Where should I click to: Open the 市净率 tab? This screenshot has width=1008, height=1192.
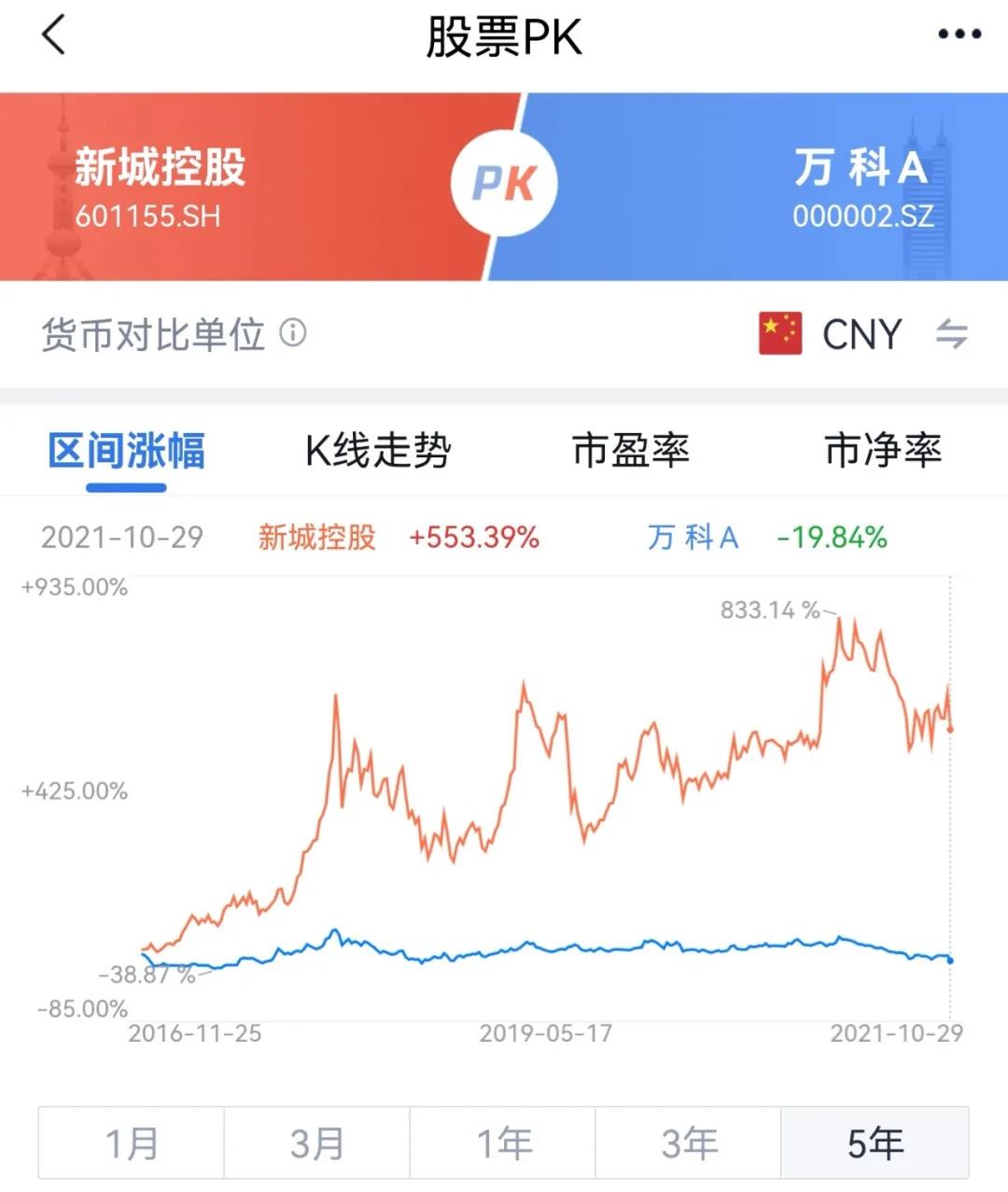pos(883,451)
